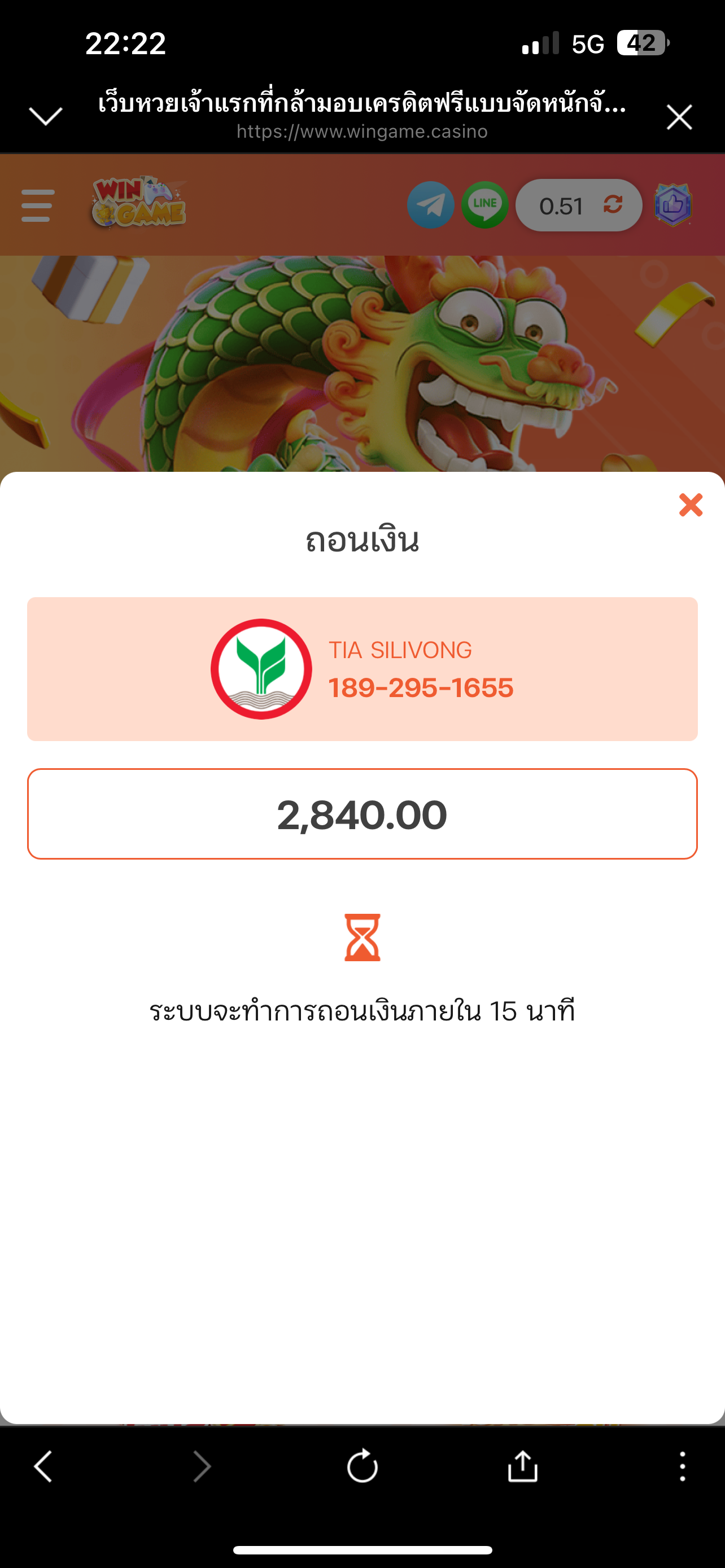Image resolution: width=725 pixels, height=1568 pixels.
Task: Minimize the browser with the down chevron
Action: (x=46, y=116)
